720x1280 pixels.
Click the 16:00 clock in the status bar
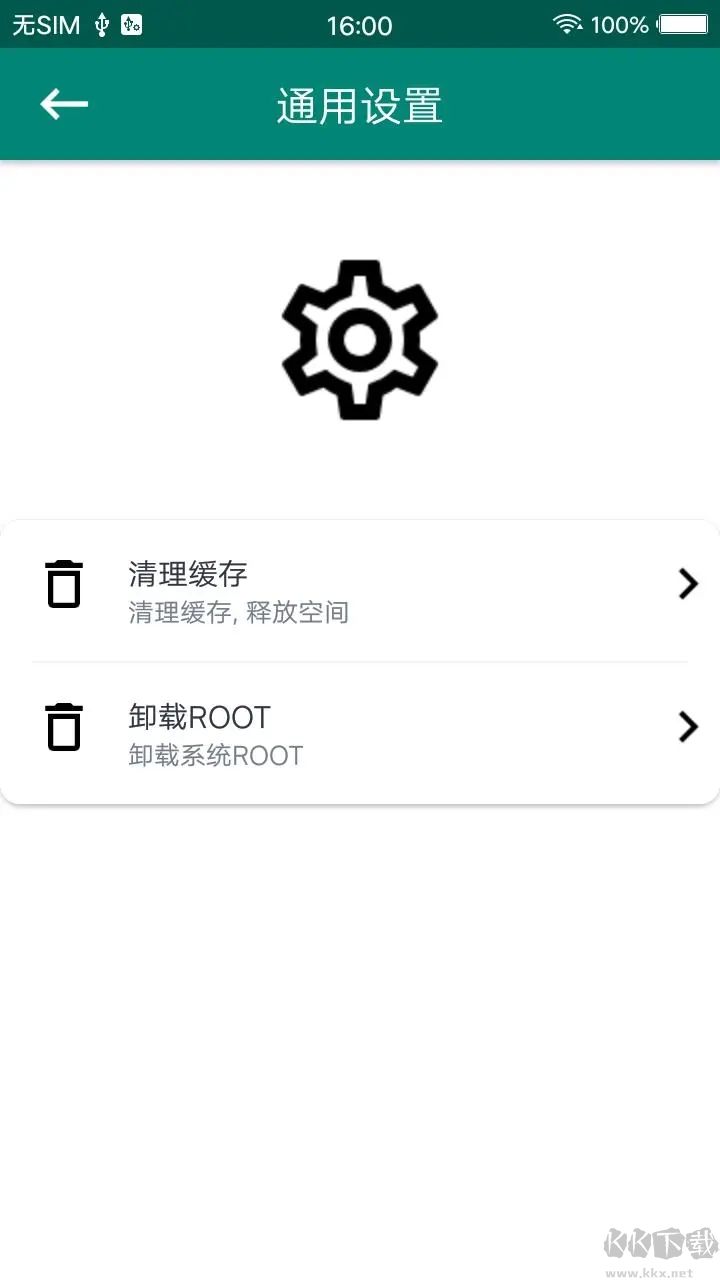[x=360, y=23]
